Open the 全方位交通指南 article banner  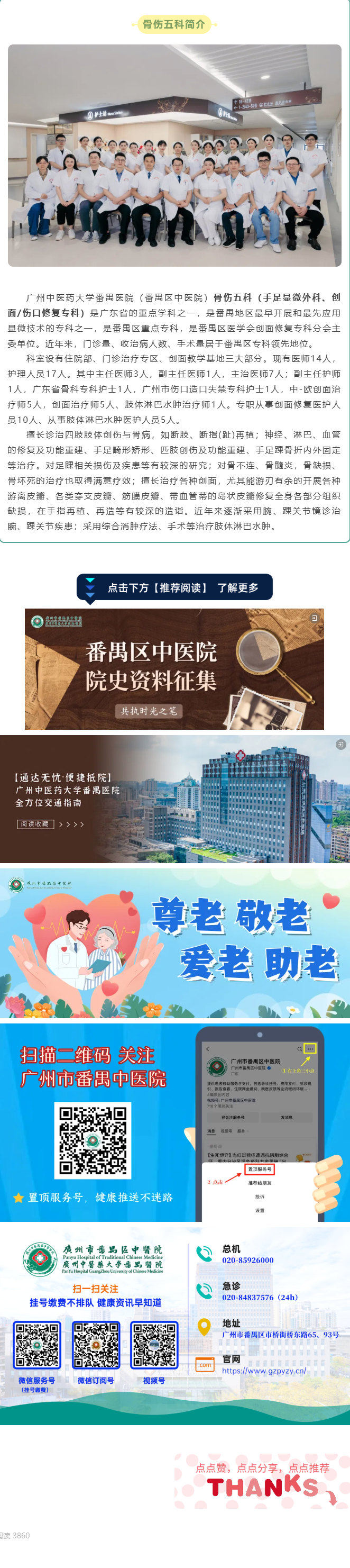pos(174,798)
